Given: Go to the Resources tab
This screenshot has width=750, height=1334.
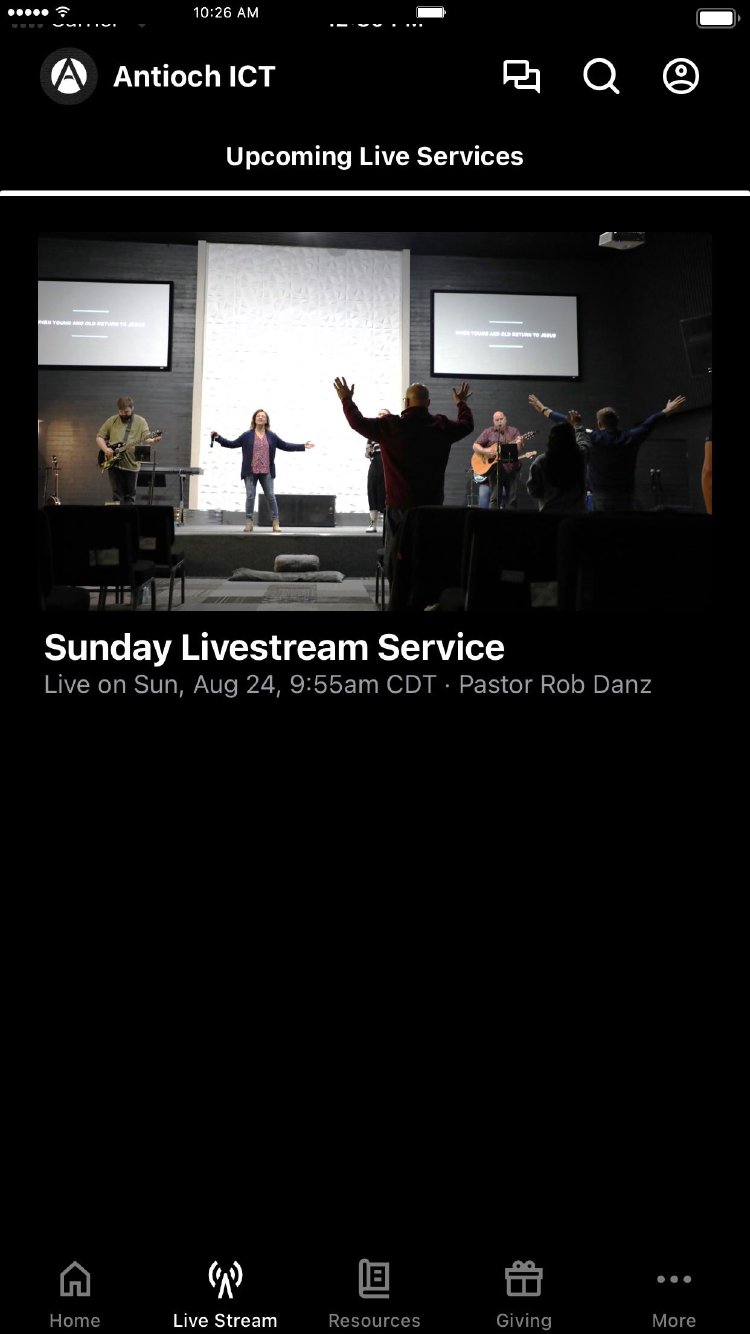Looking at the screenshot, I should pos(374,1294).
